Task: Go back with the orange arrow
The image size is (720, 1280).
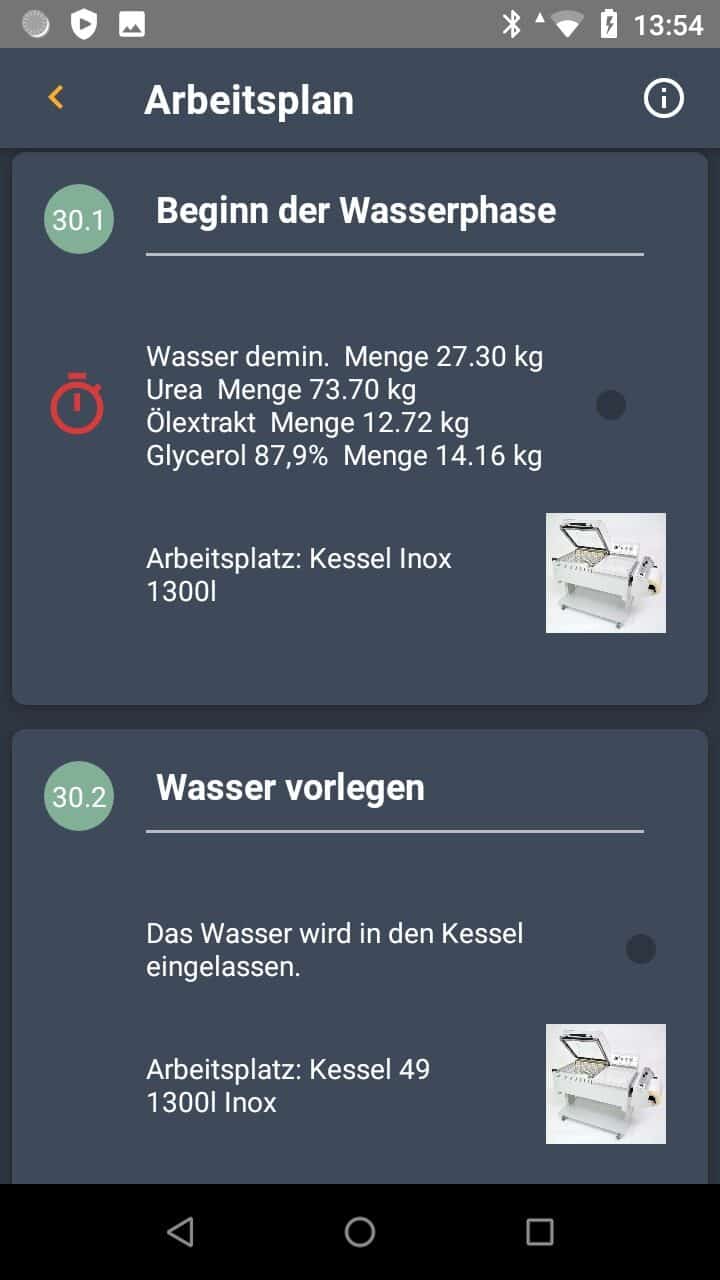Action: point(56,98)
